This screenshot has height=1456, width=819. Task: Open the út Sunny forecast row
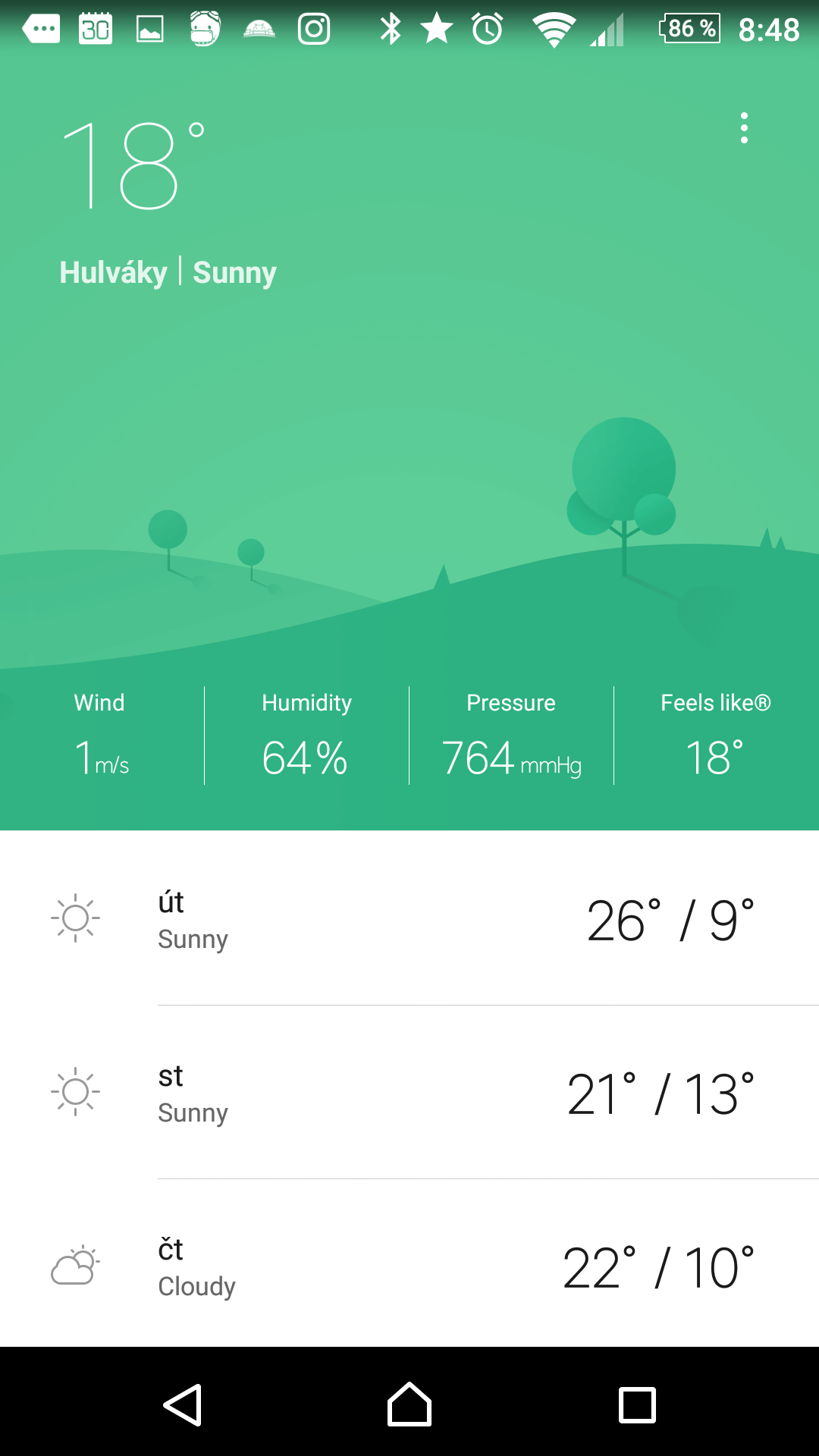(409, 918)
